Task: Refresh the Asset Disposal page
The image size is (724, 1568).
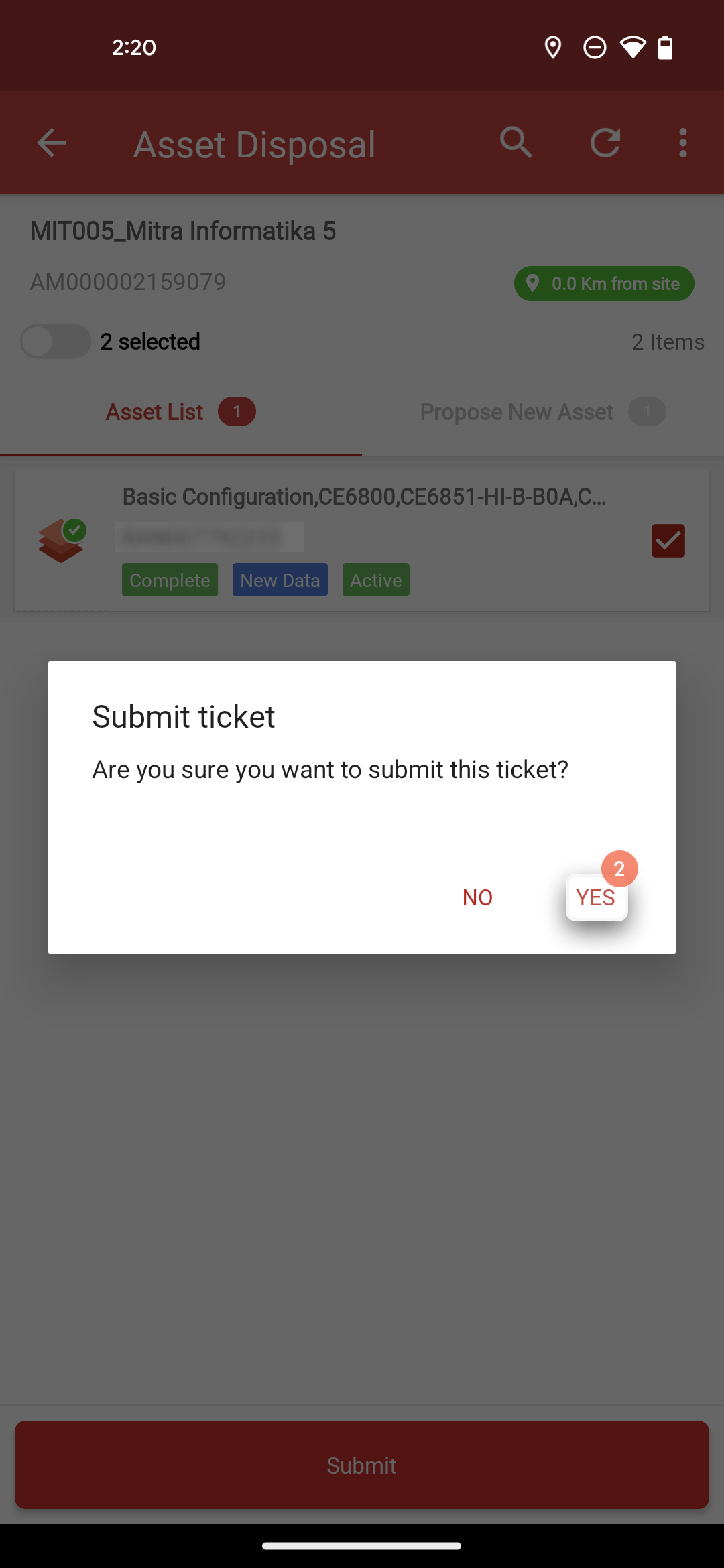Action: [x=605, y=143]
